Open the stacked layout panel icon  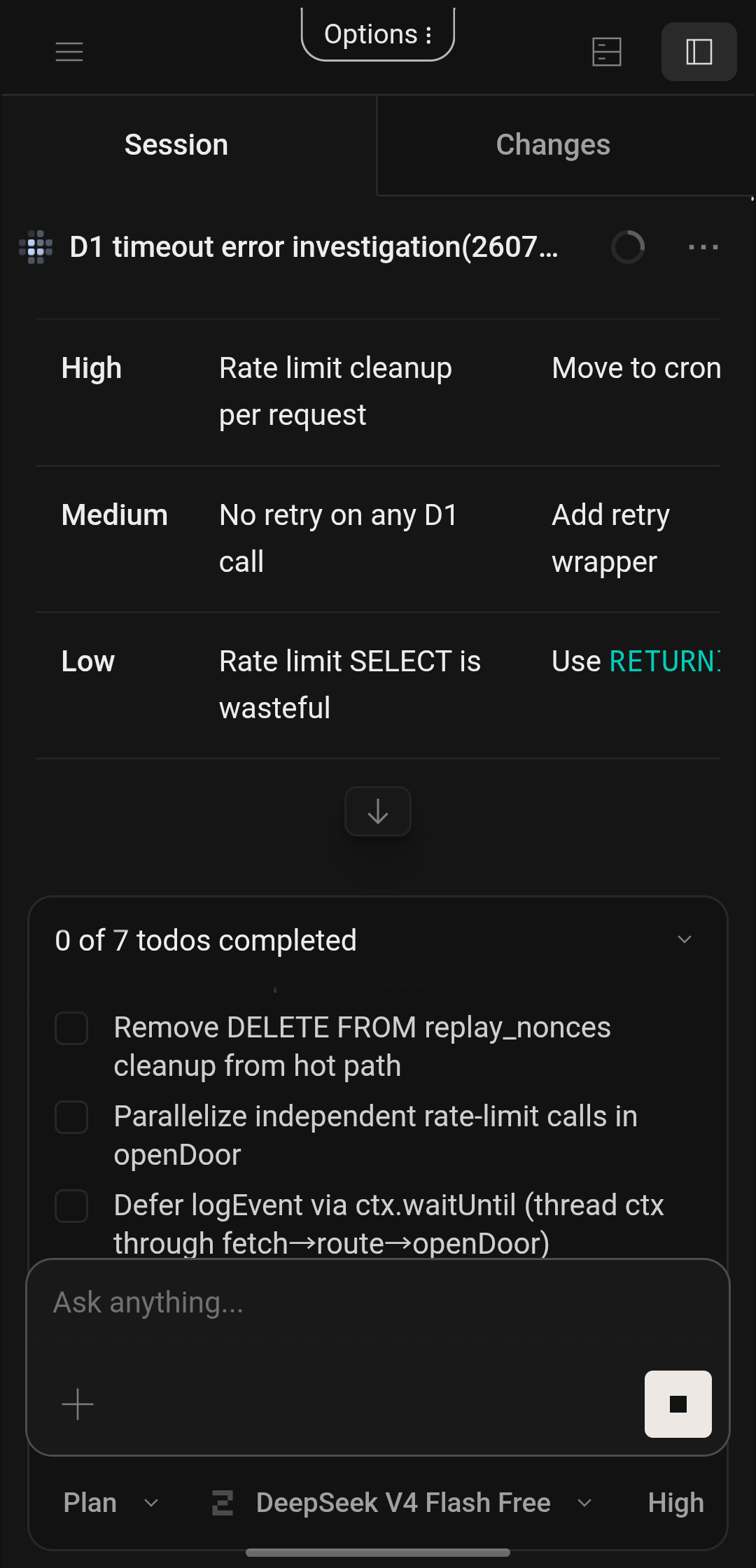[607, 52]
